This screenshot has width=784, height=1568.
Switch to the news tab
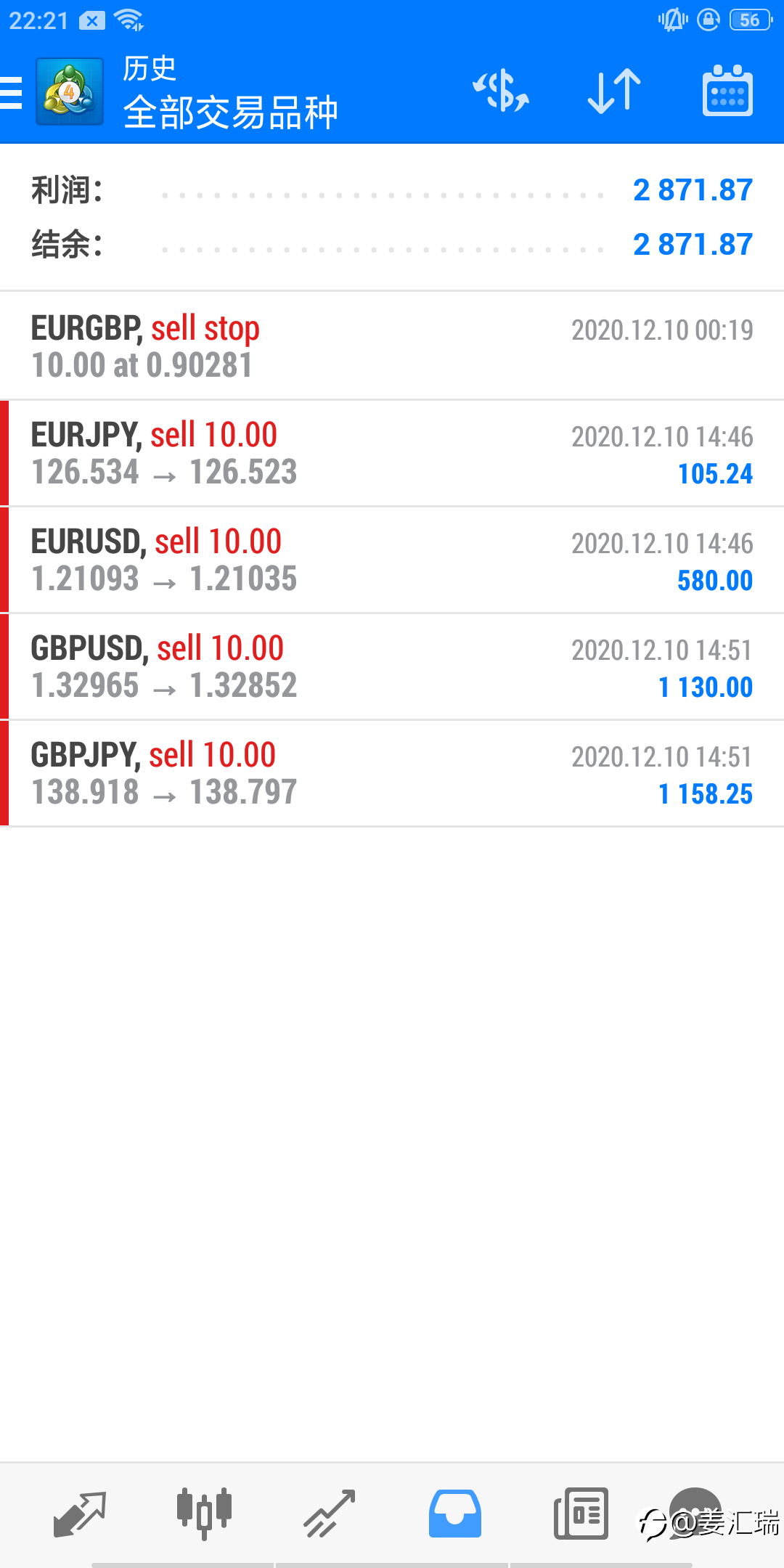(x=581, y=1514)
